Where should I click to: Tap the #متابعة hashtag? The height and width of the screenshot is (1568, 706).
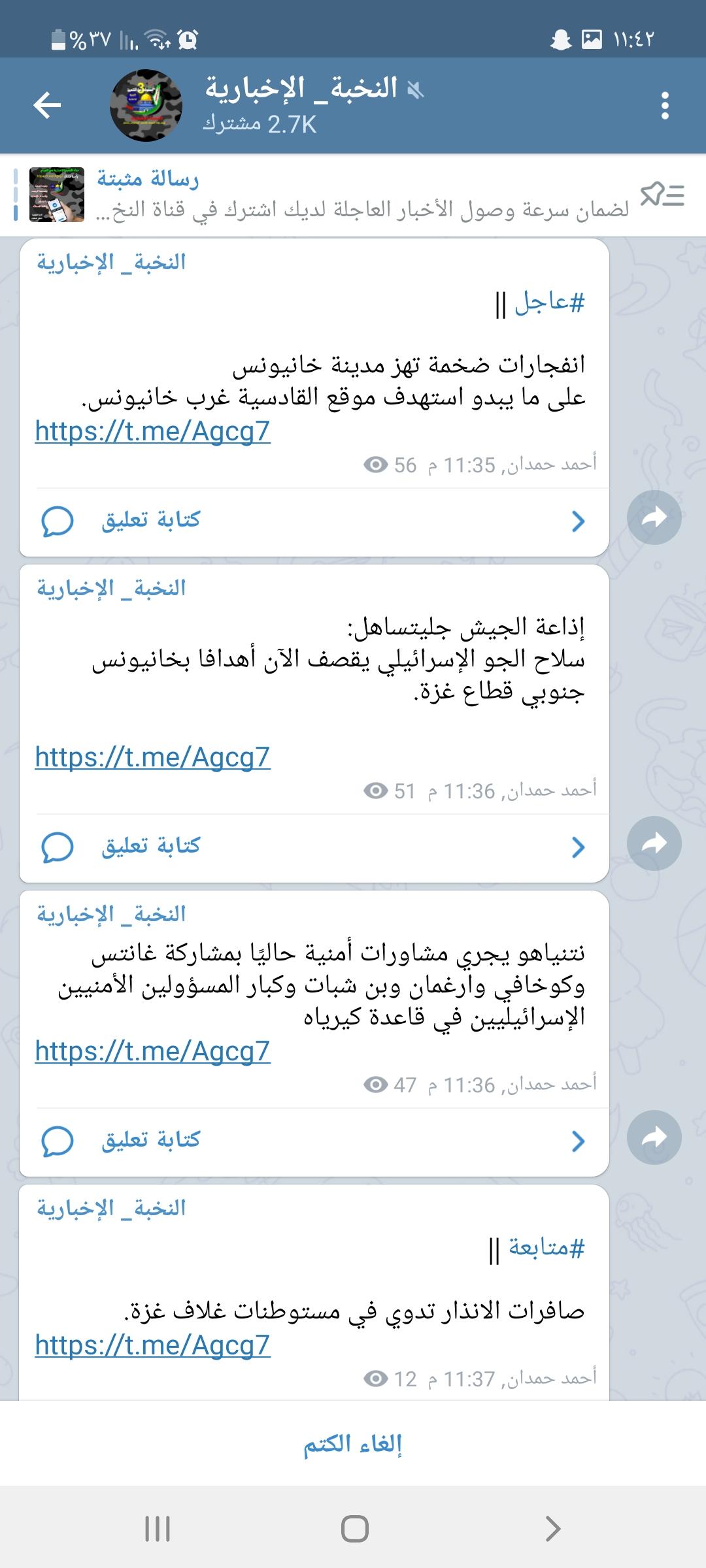click(546, 1248)
